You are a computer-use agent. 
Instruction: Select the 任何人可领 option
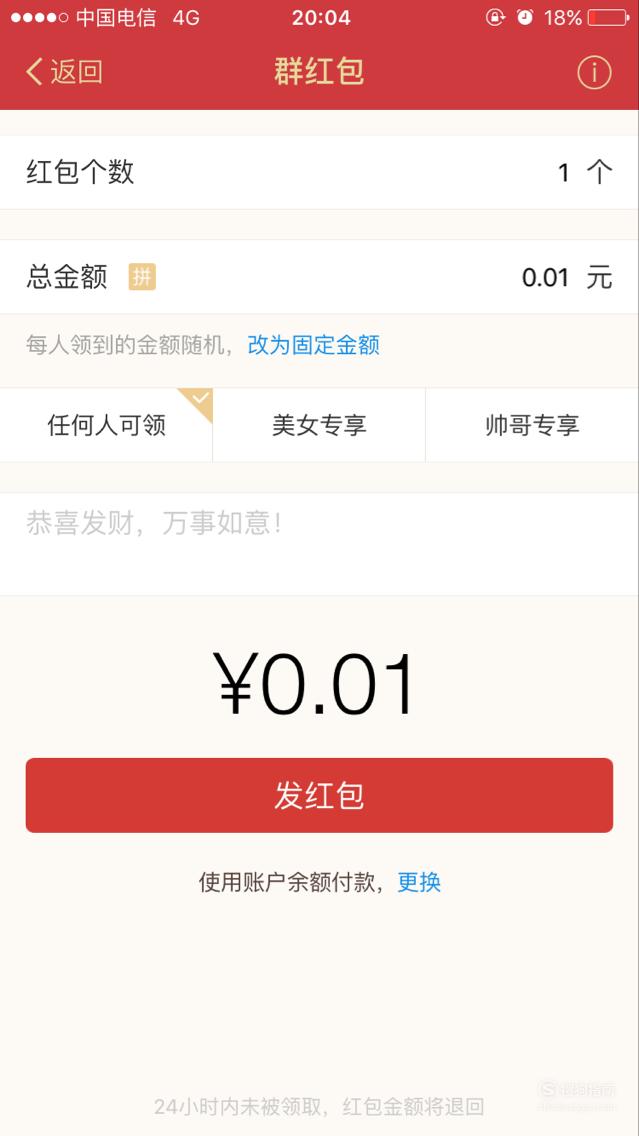[106, 425]
